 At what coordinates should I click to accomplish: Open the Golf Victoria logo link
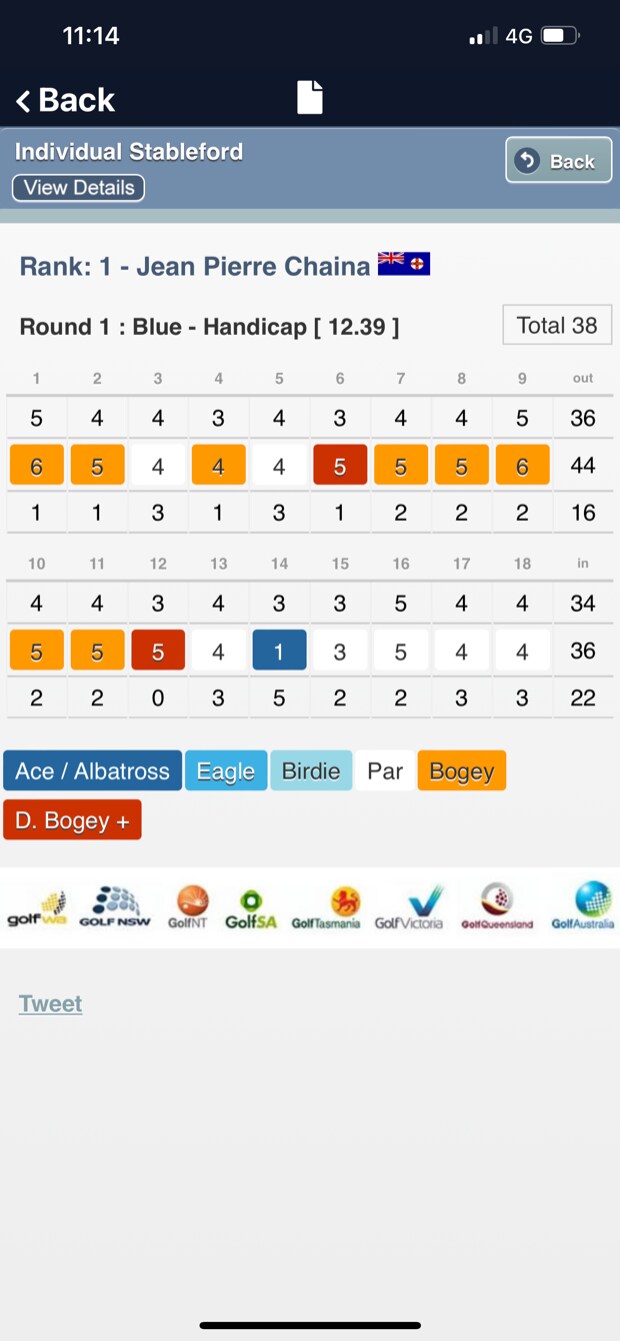point(408,907)
